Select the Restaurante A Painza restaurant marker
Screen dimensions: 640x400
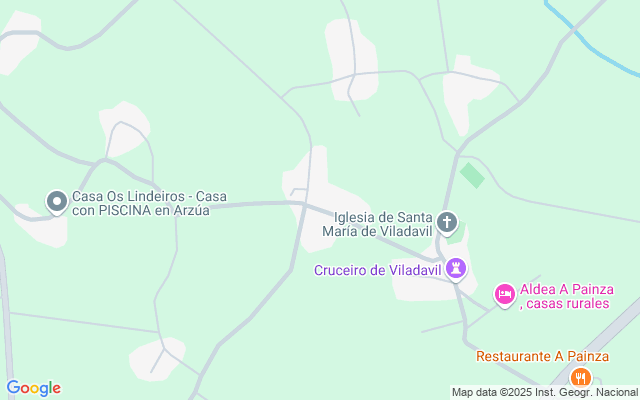pyautogui.click(x=580, y=377)
